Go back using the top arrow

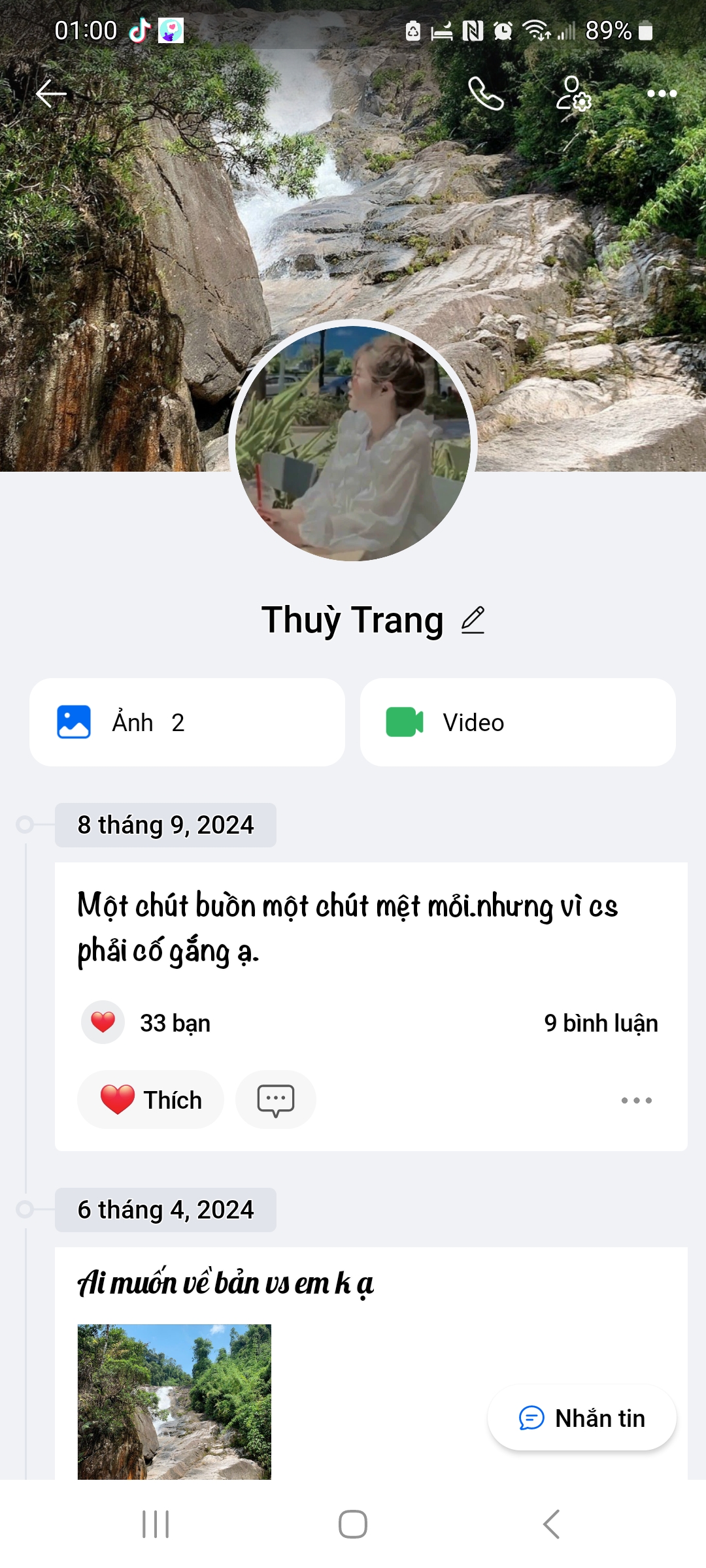(51, 93)
